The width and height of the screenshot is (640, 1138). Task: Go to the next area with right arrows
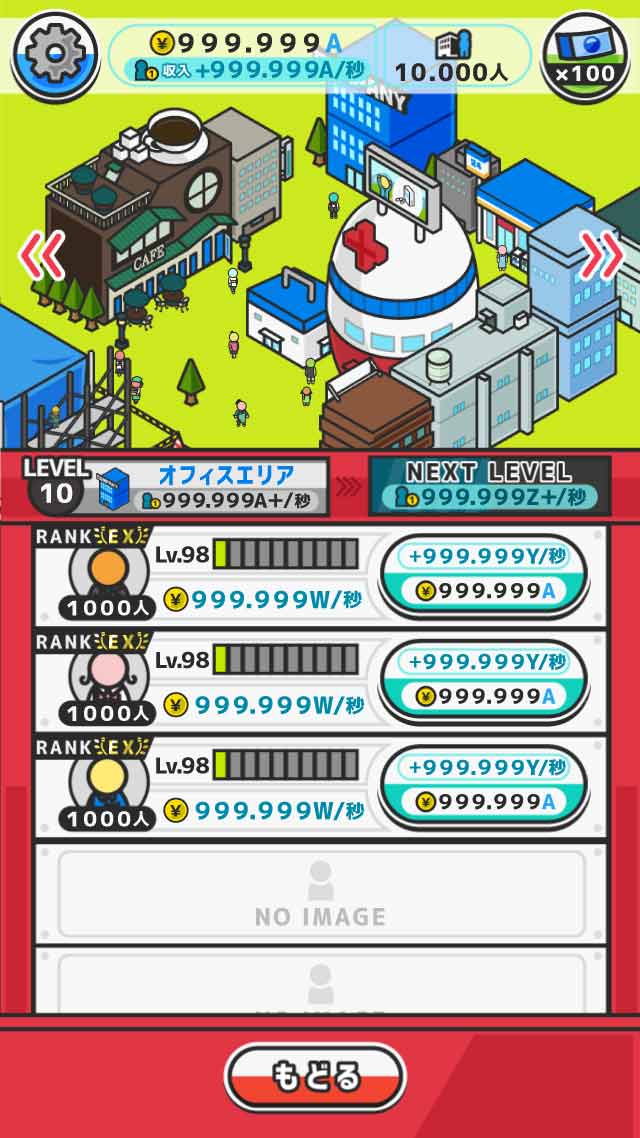[x=600, y=255]
